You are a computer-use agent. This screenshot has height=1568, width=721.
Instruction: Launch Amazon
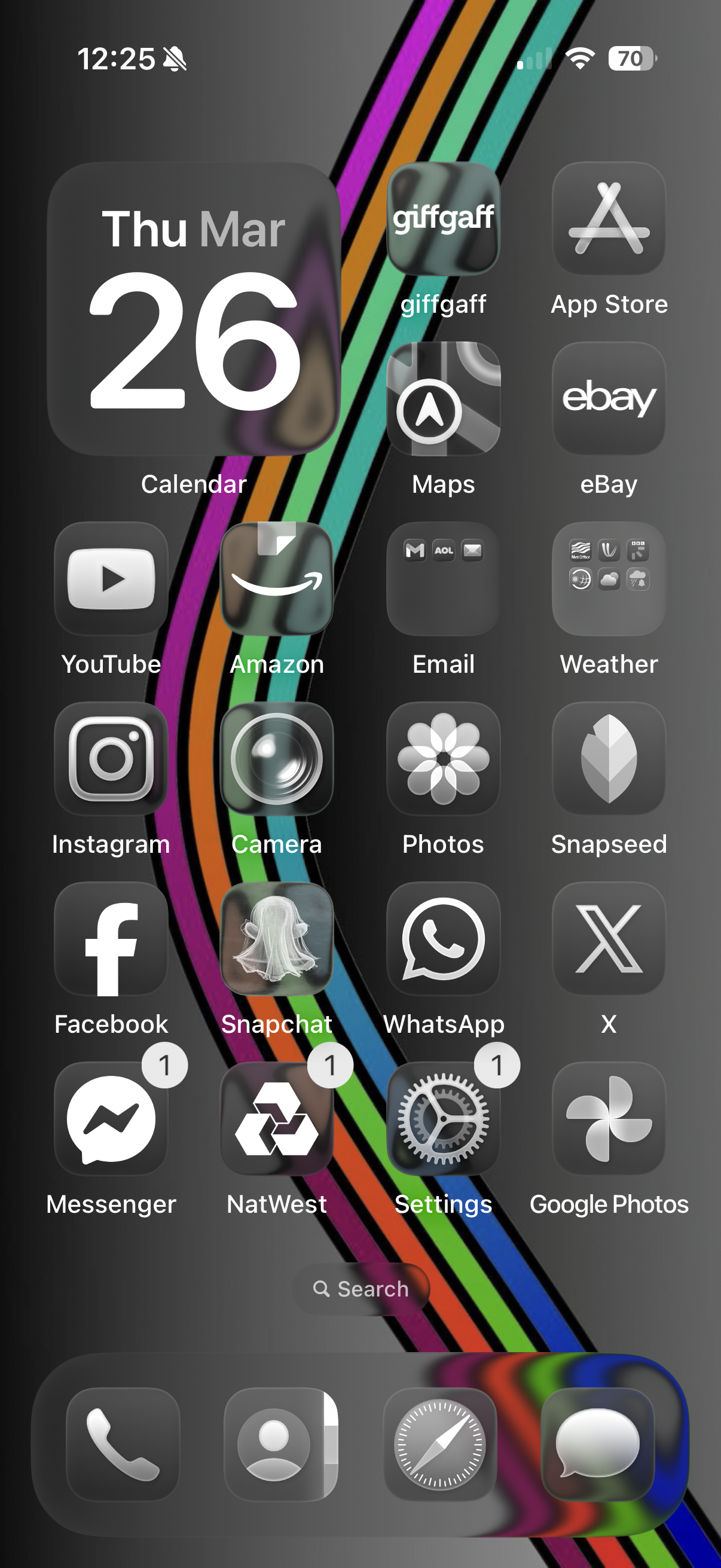pos(277,578)
